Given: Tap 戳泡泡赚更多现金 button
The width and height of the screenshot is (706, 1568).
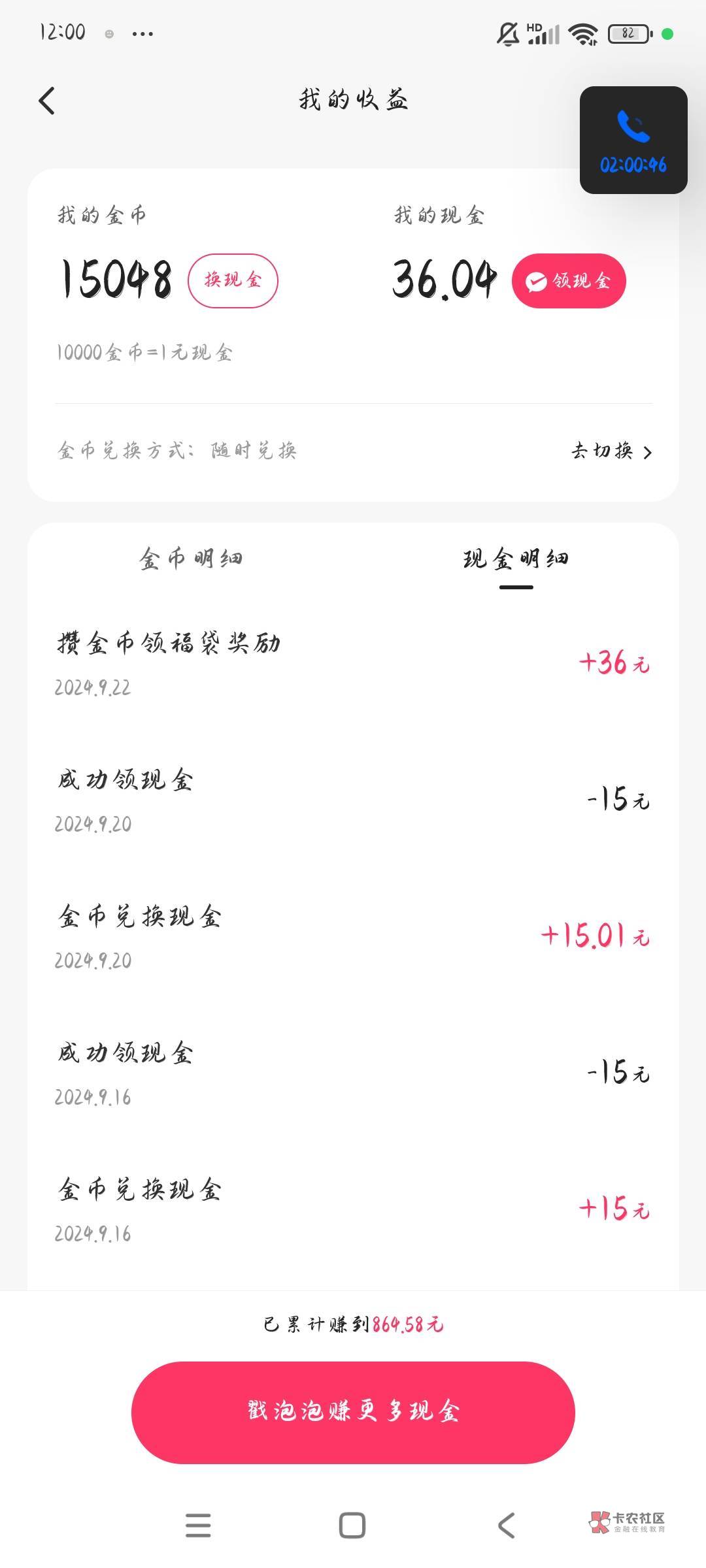Looking at the screenshot, I should [353, 1412].
